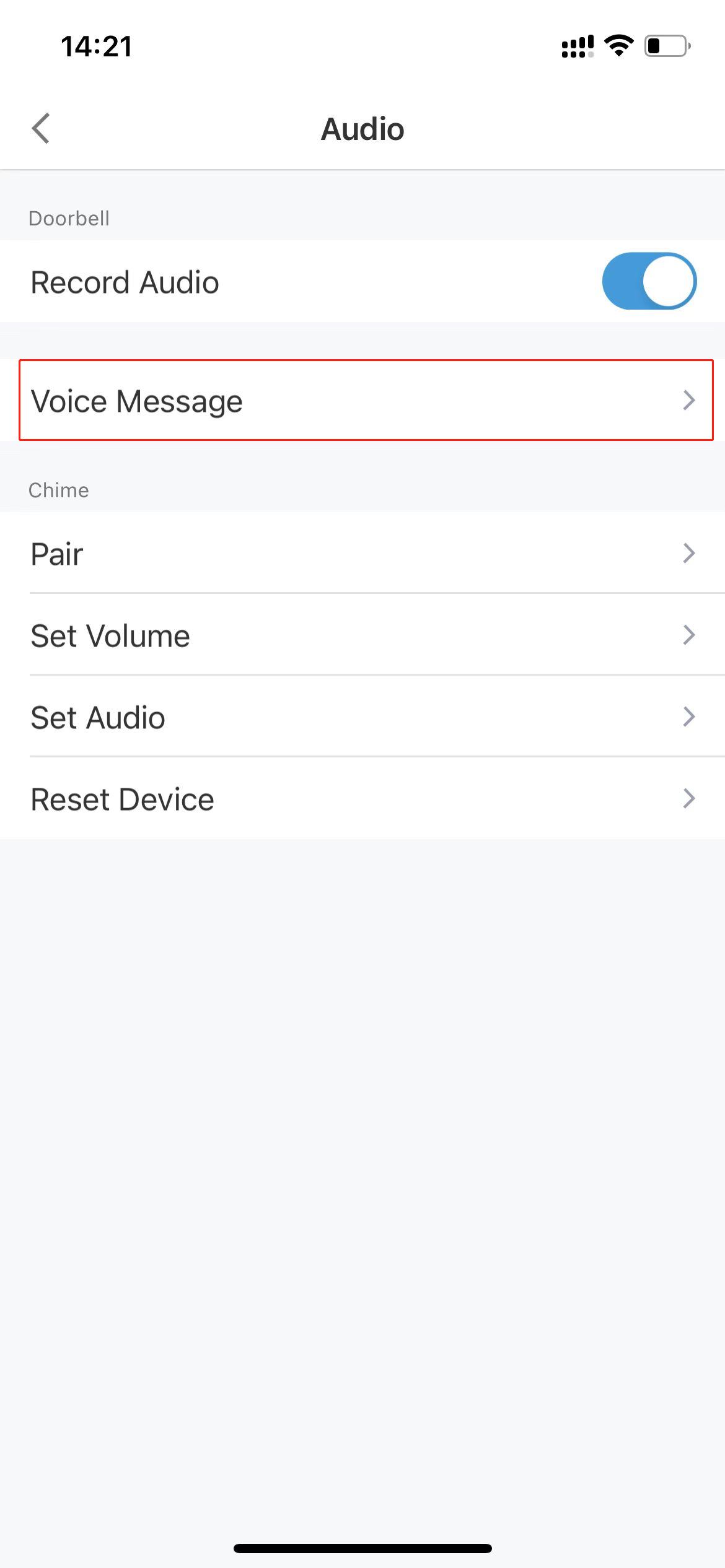Open the chime Pair option
This screenshot has height=1568, width=725.
[x=362, y=552]
